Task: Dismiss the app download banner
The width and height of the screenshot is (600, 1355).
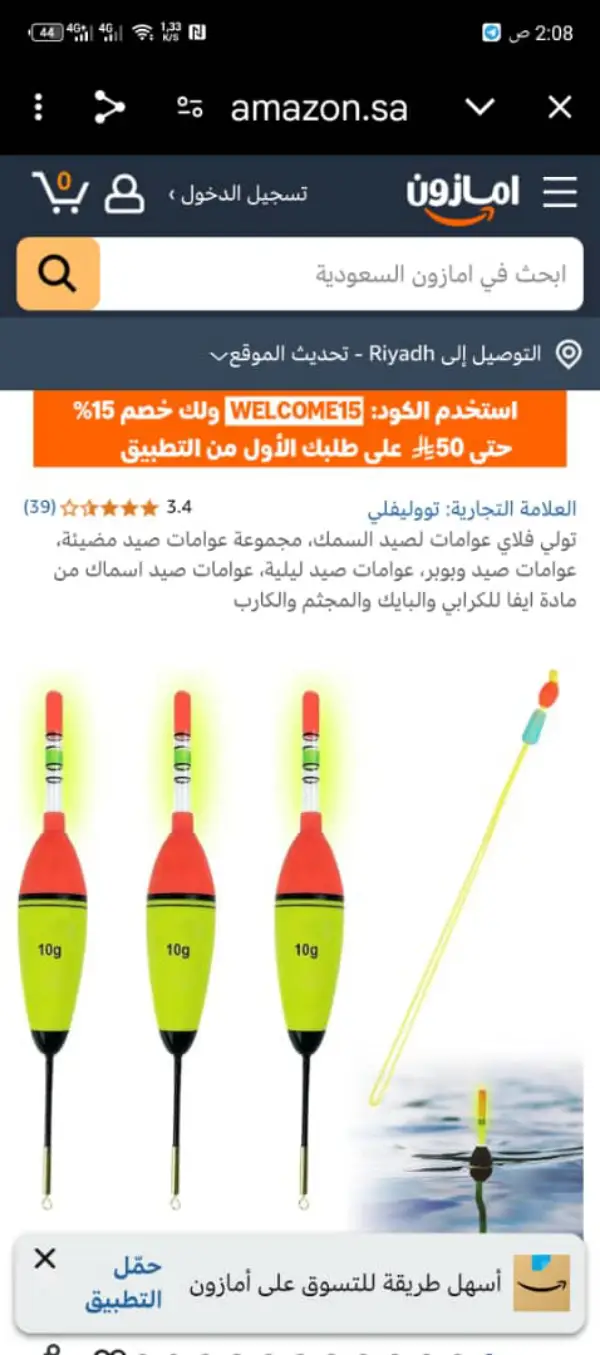Action: pyautogui.click(x=45, y=1259)
